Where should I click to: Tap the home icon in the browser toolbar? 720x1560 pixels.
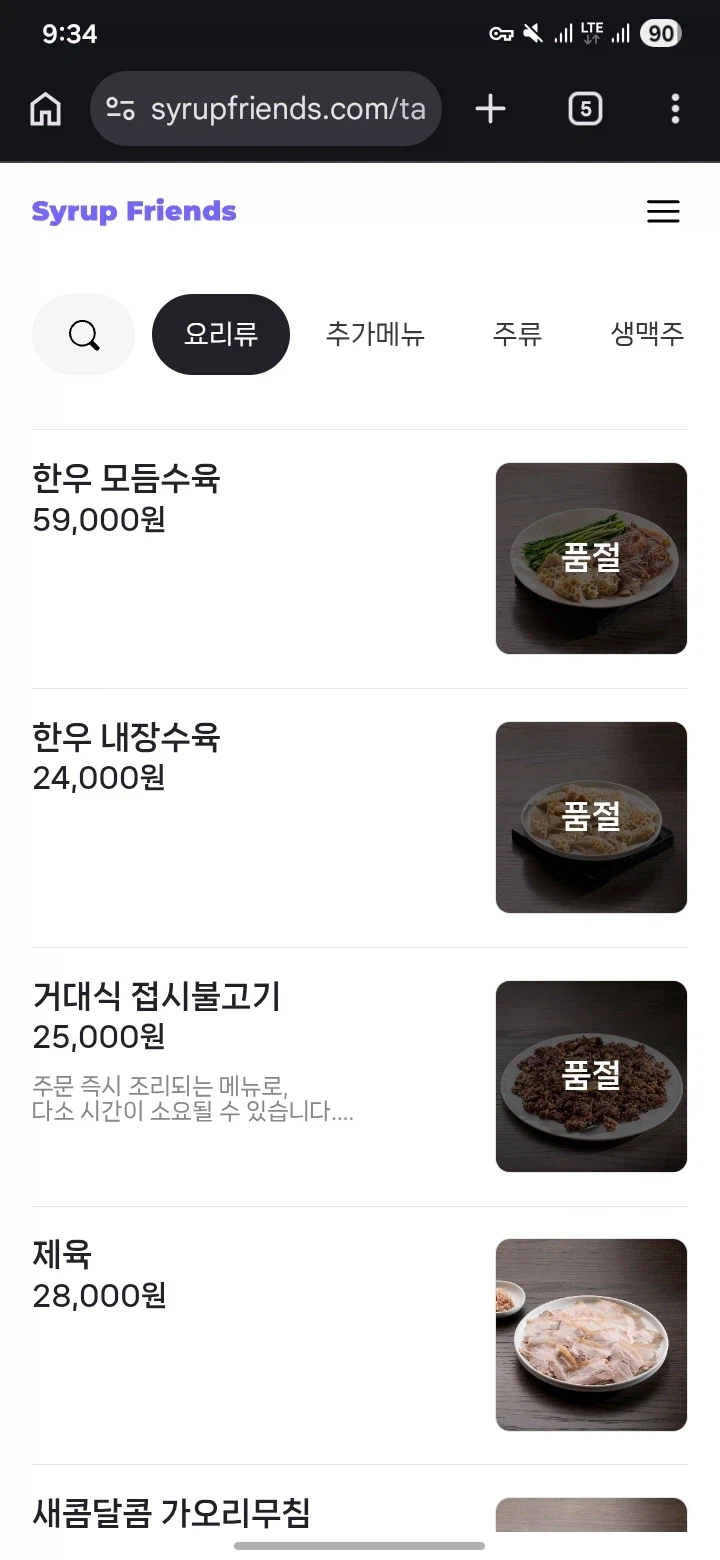pos(44,108)
